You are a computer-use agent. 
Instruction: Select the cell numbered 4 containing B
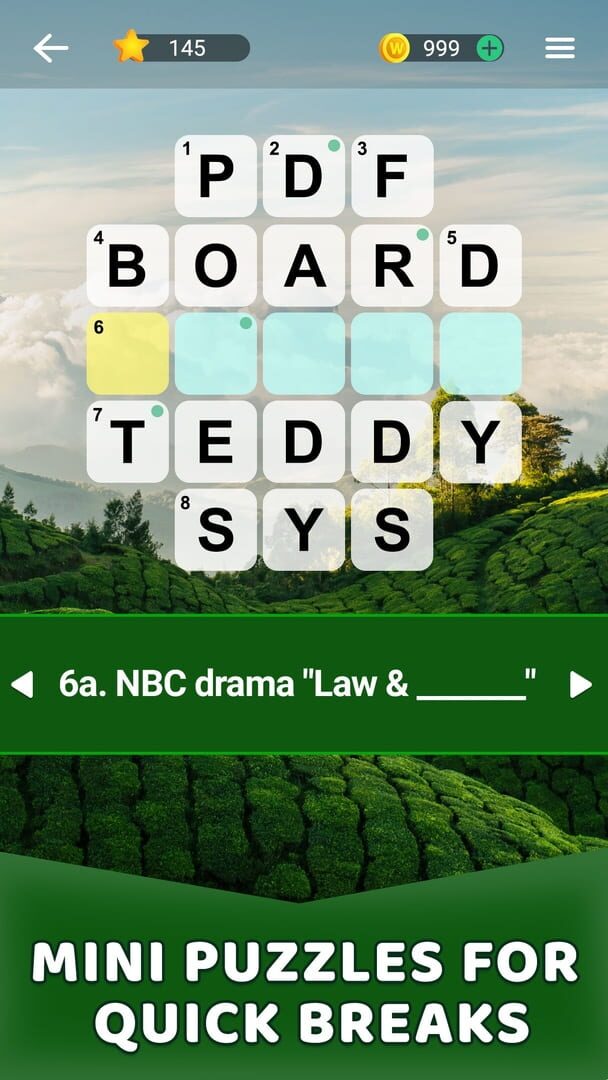point(127,265)
